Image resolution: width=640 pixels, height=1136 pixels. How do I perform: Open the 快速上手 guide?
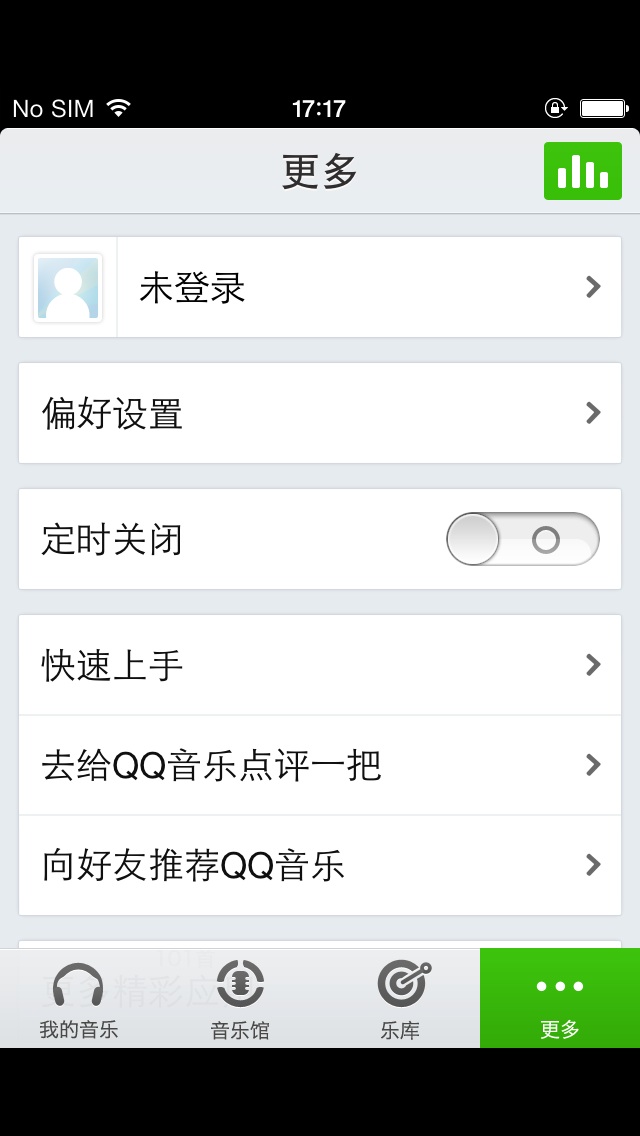click(x=320, y=665)
